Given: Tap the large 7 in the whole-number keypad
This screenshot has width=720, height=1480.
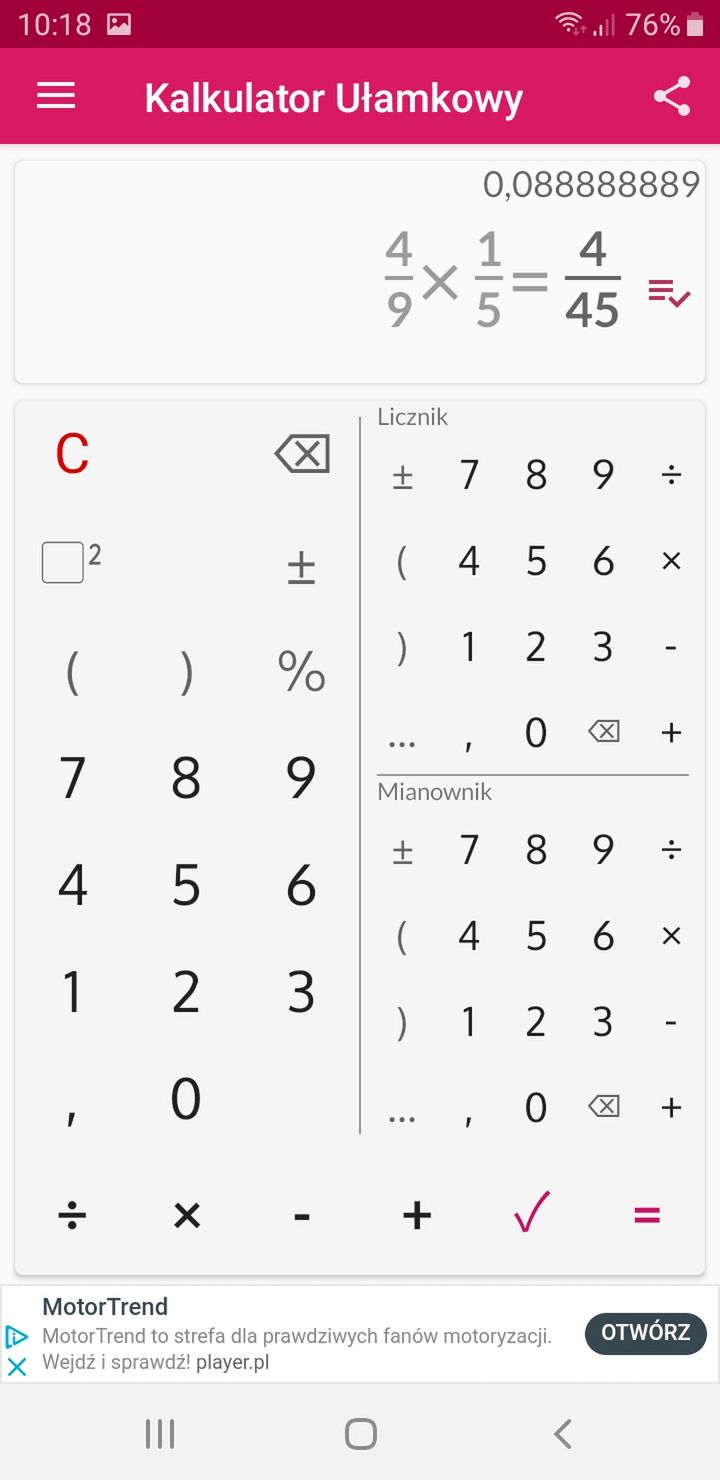Looking at the screenshot, I should pos(72,778).
